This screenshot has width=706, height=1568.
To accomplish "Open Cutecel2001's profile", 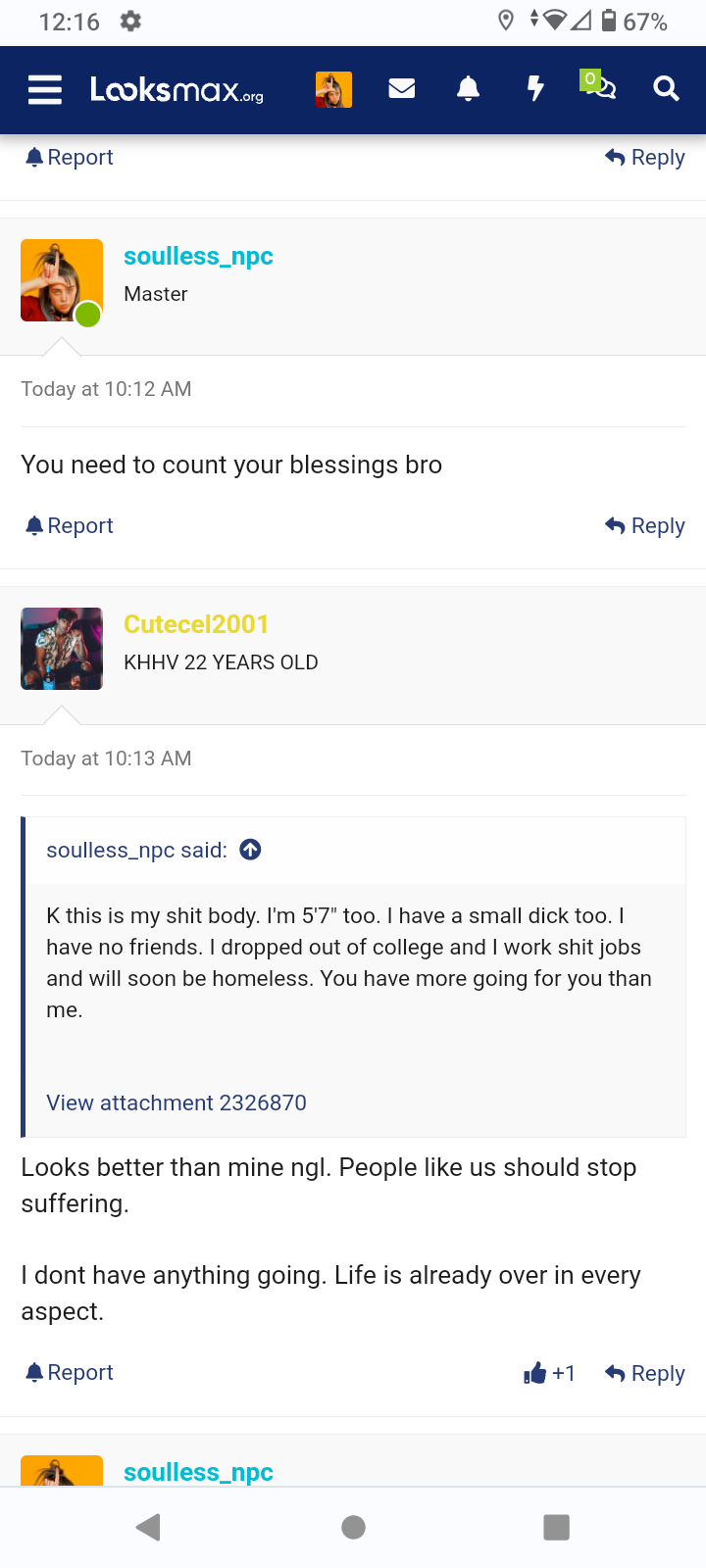I will tap(196, 625).
